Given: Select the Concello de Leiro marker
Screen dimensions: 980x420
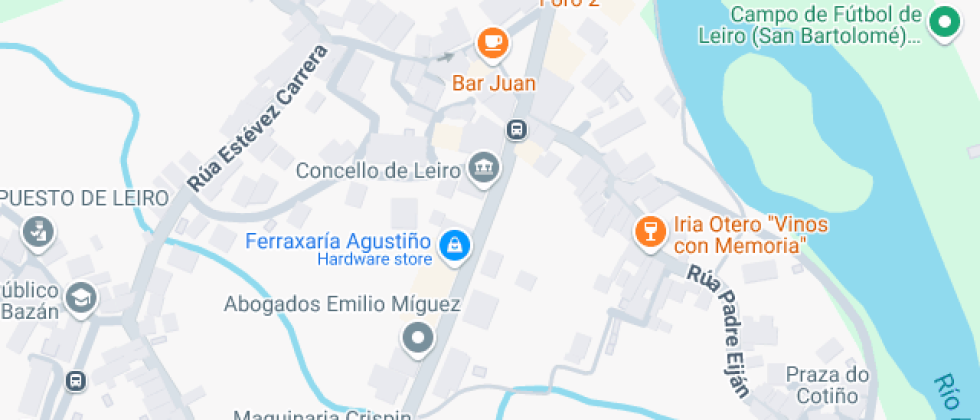Looking at the screenshot, I should tap(485, 168).
